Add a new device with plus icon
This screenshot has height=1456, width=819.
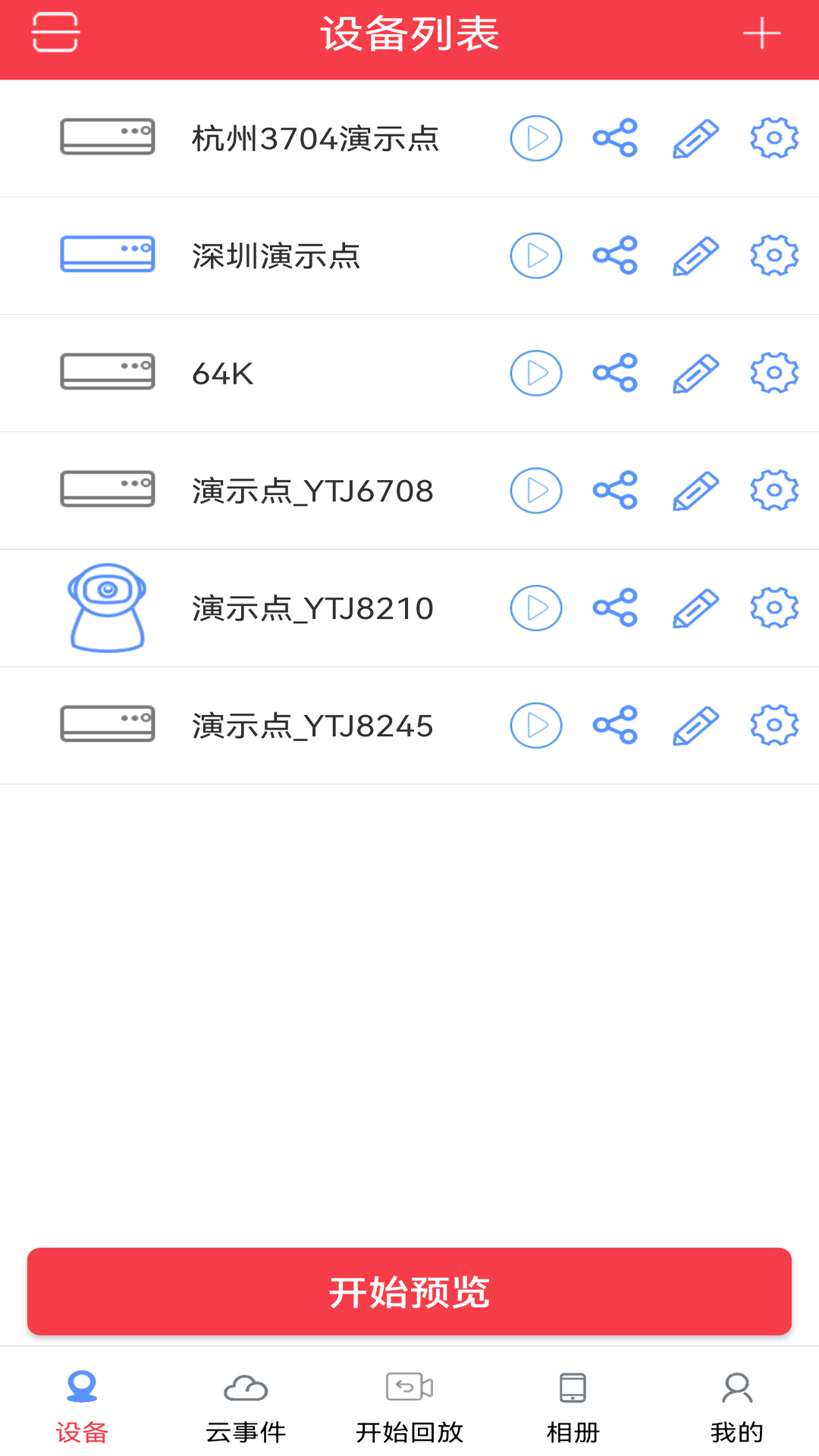click(761, 33)
